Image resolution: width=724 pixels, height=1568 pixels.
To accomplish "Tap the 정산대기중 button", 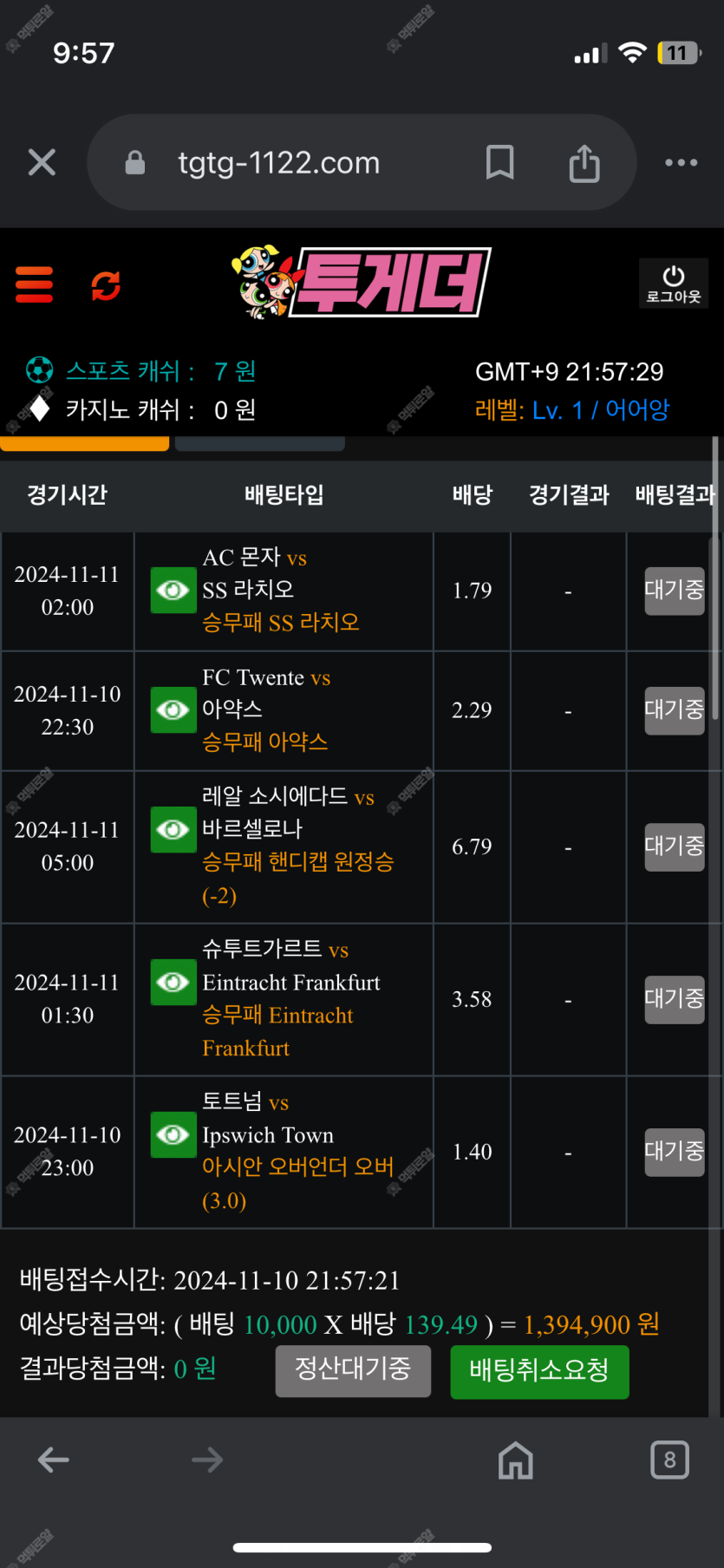I will pyautogui.click(x=353, y=1370).
